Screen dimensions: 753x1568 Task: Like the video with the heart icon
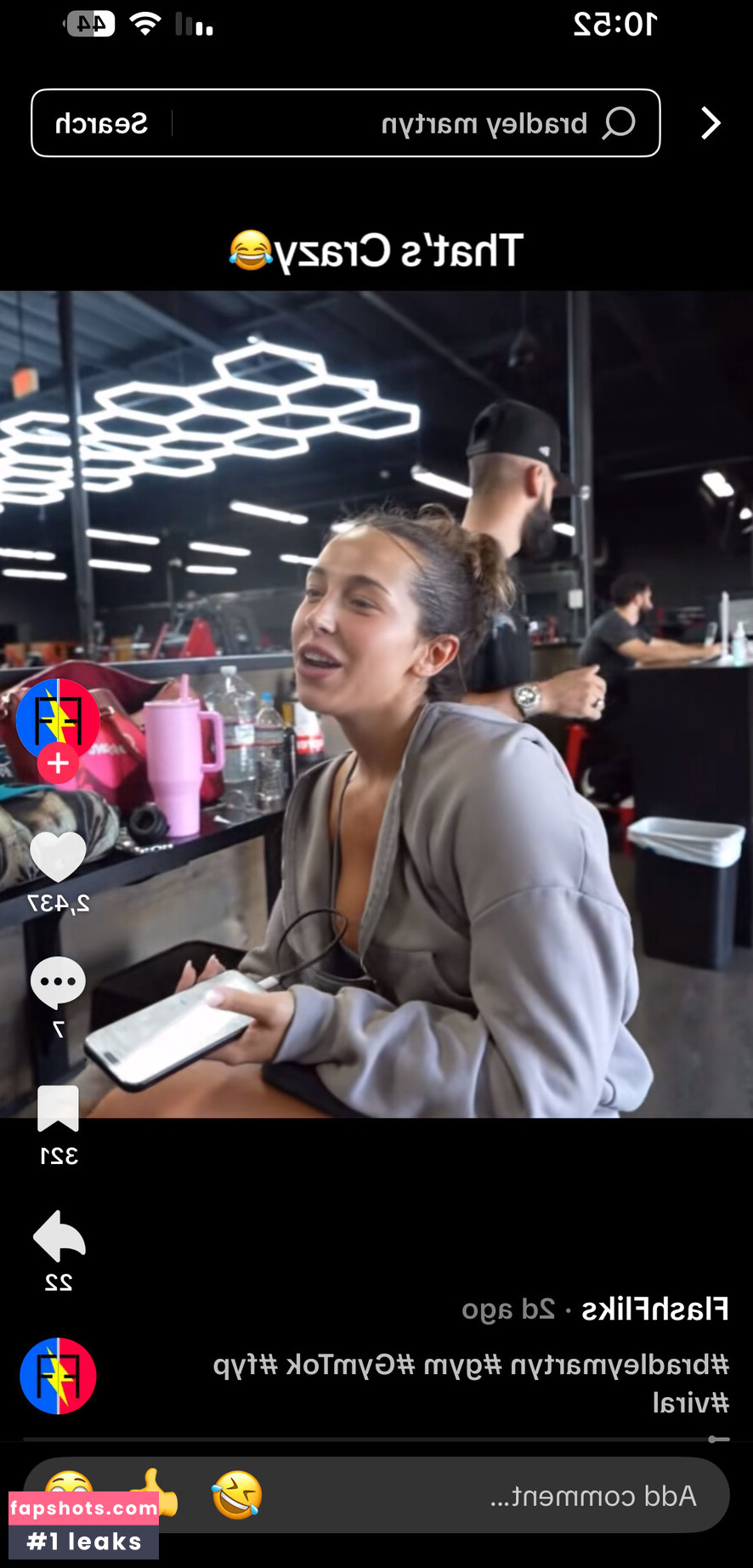[58, 855]
